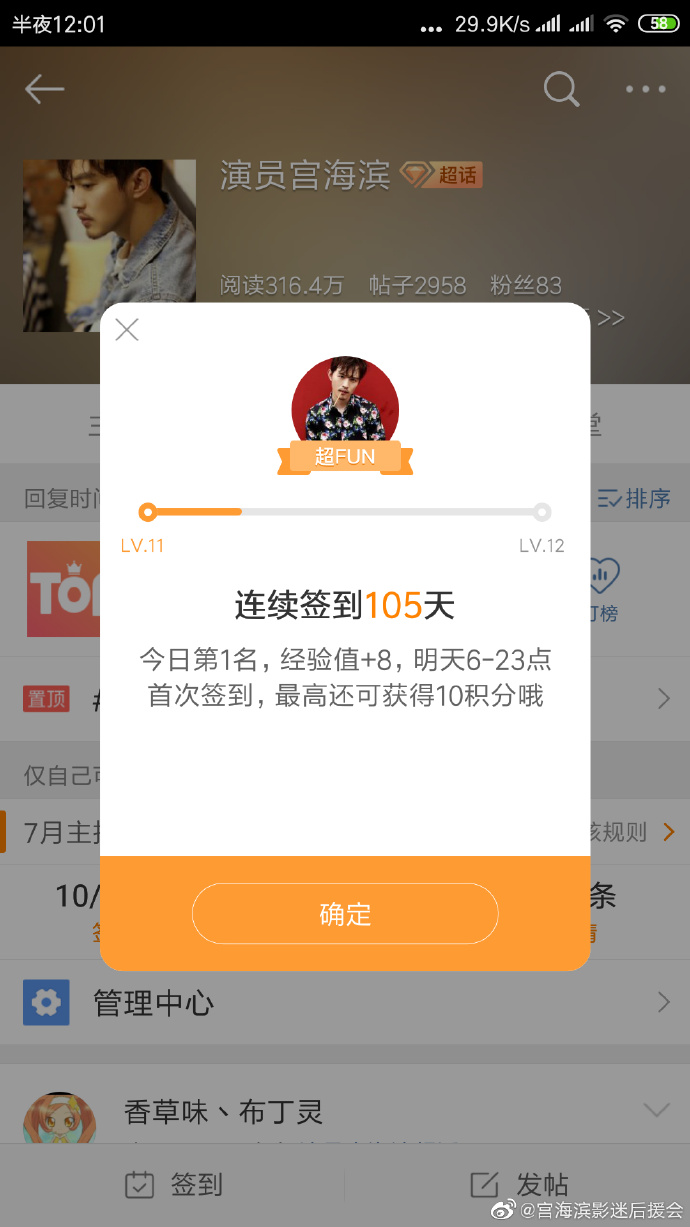Open the three-dot overflow menu

[645, 89]
